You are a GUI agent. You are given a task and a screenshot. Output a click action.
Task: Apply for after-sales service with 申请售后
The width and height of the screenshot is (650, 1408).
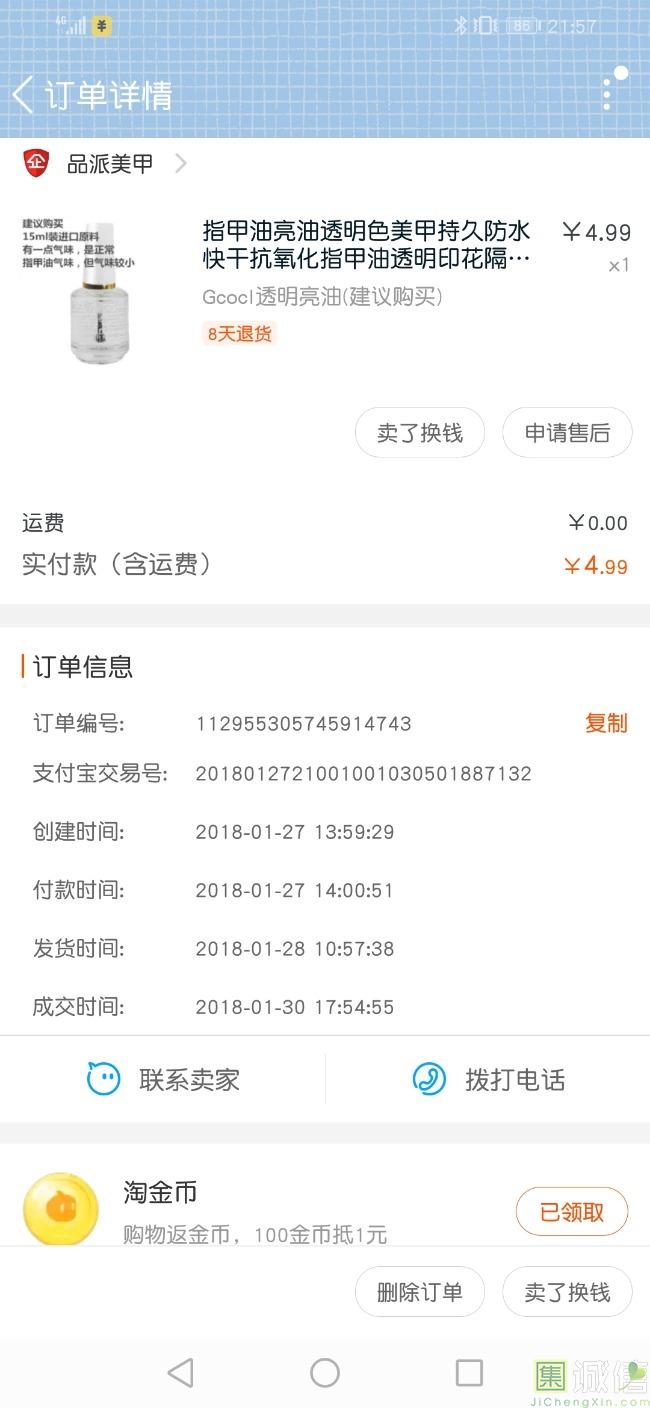(x=567, y=433)
